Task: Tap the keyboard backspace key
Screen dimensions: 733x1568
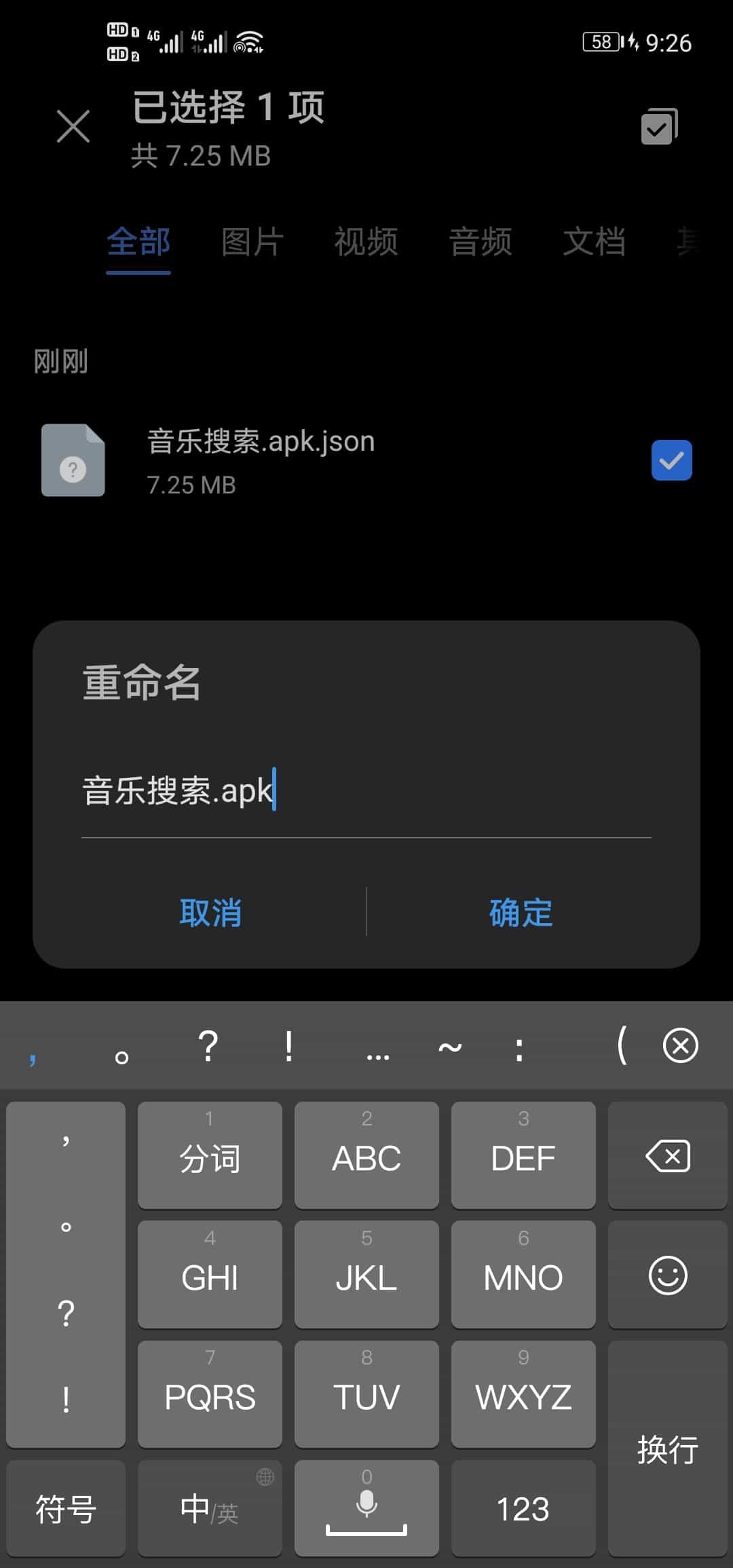Action: 668,1156
